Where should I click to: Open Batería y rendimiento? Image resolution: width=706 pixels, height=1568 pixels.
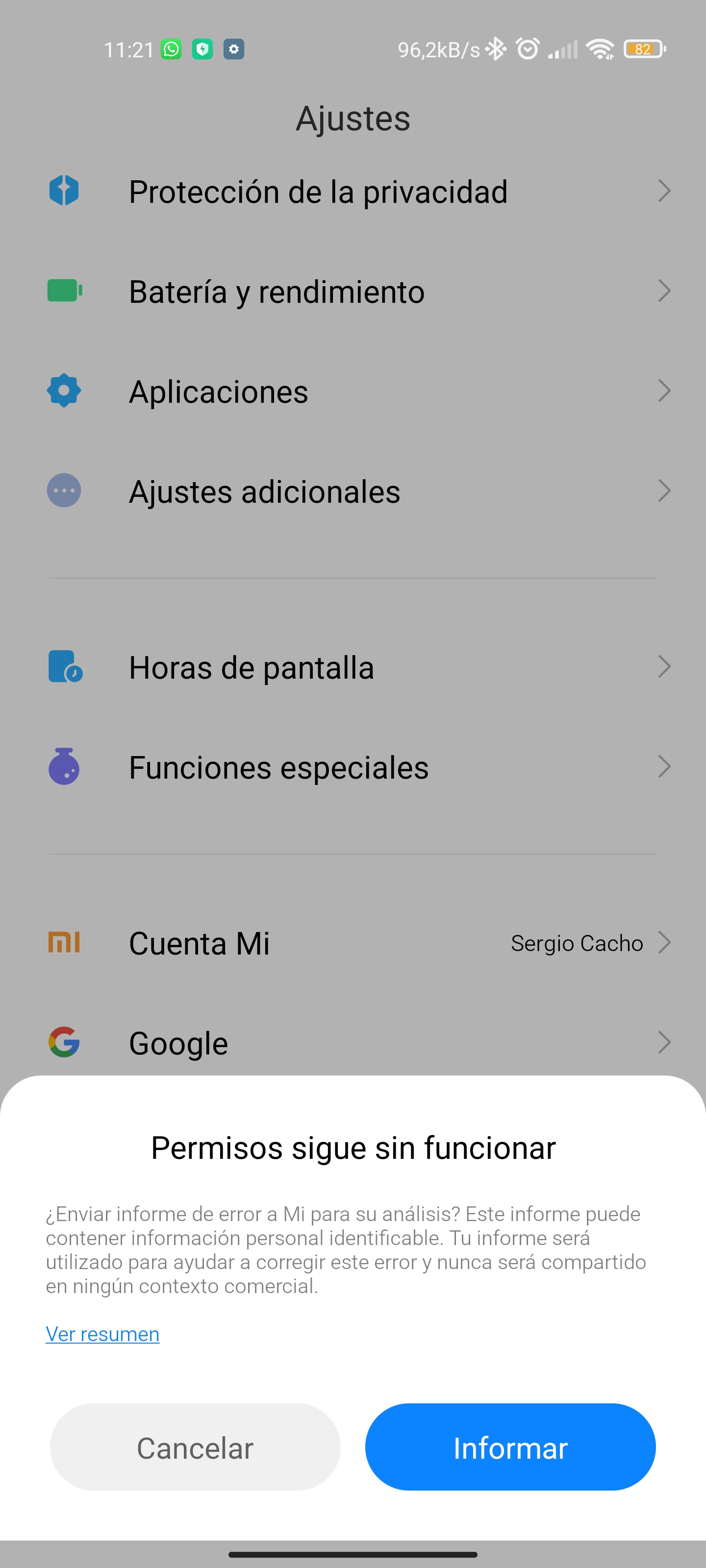point(353,291)
